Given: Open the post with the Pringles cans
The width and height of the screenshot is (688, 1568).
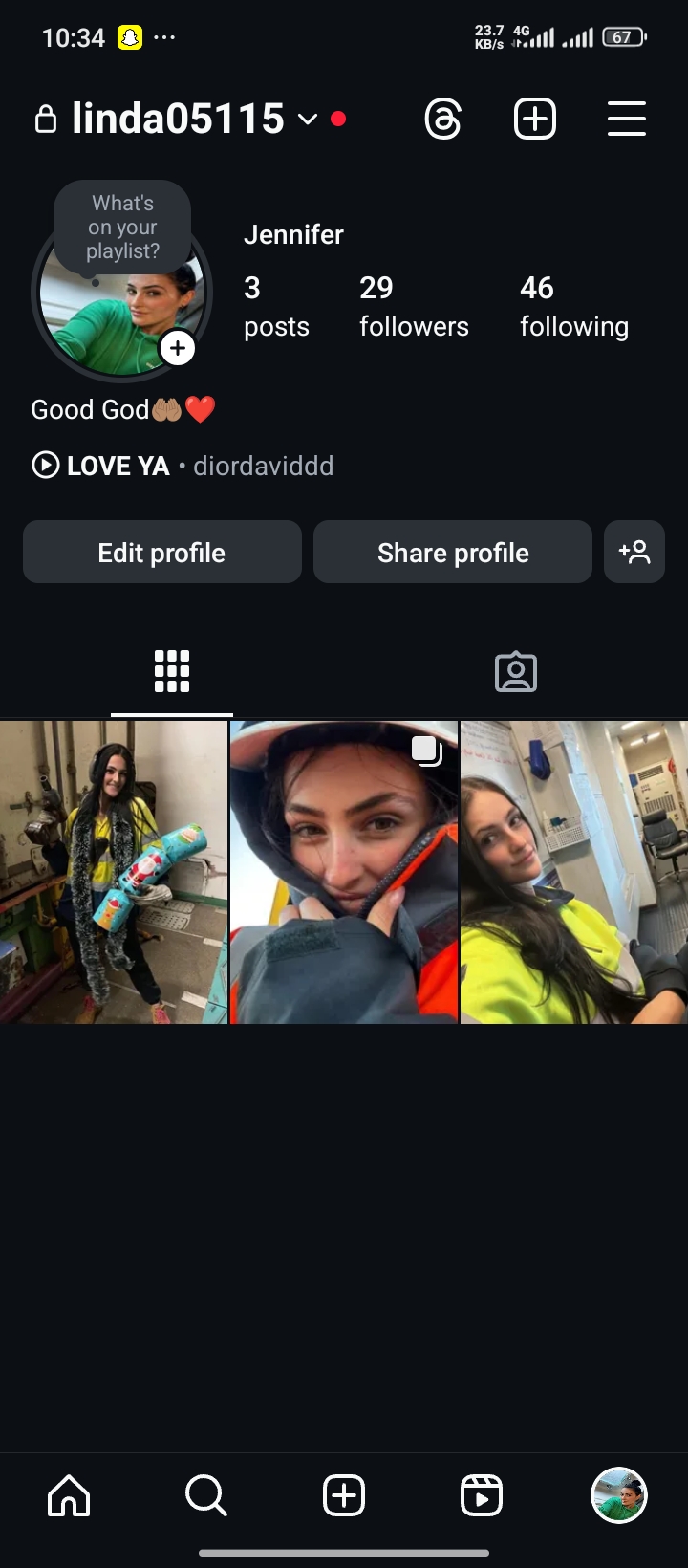Looking at the screenshot, I should [x=114, y=872].
